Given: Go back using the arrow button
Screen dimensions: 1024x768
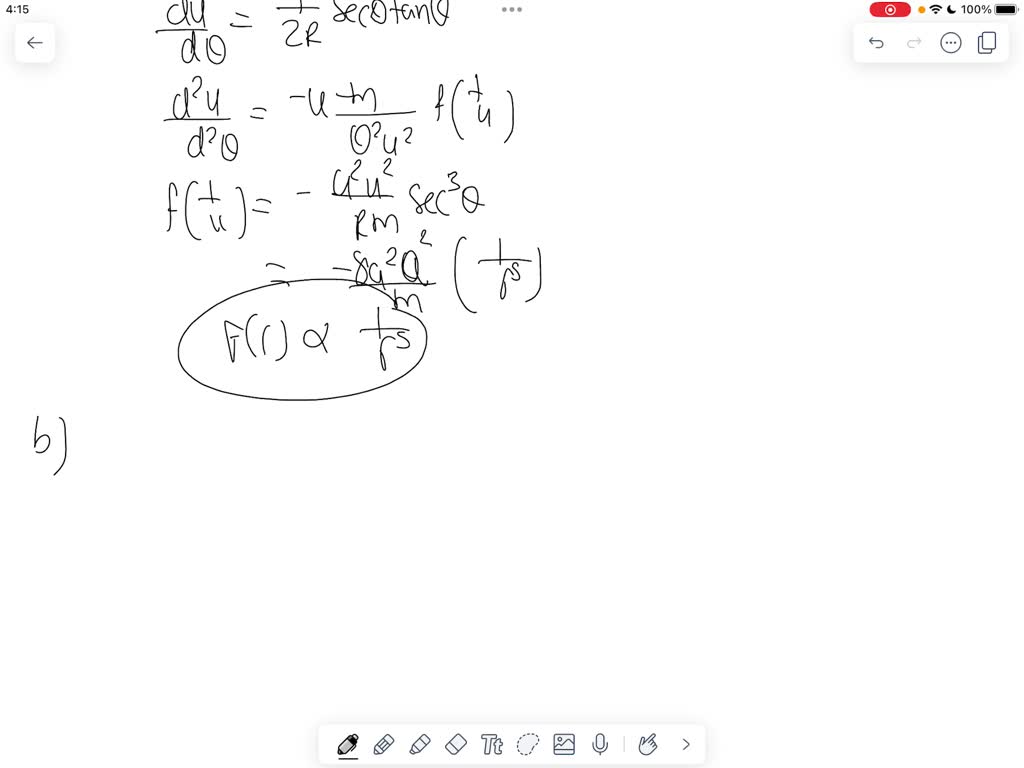Looking at the screenshot, I should point(35,43).
